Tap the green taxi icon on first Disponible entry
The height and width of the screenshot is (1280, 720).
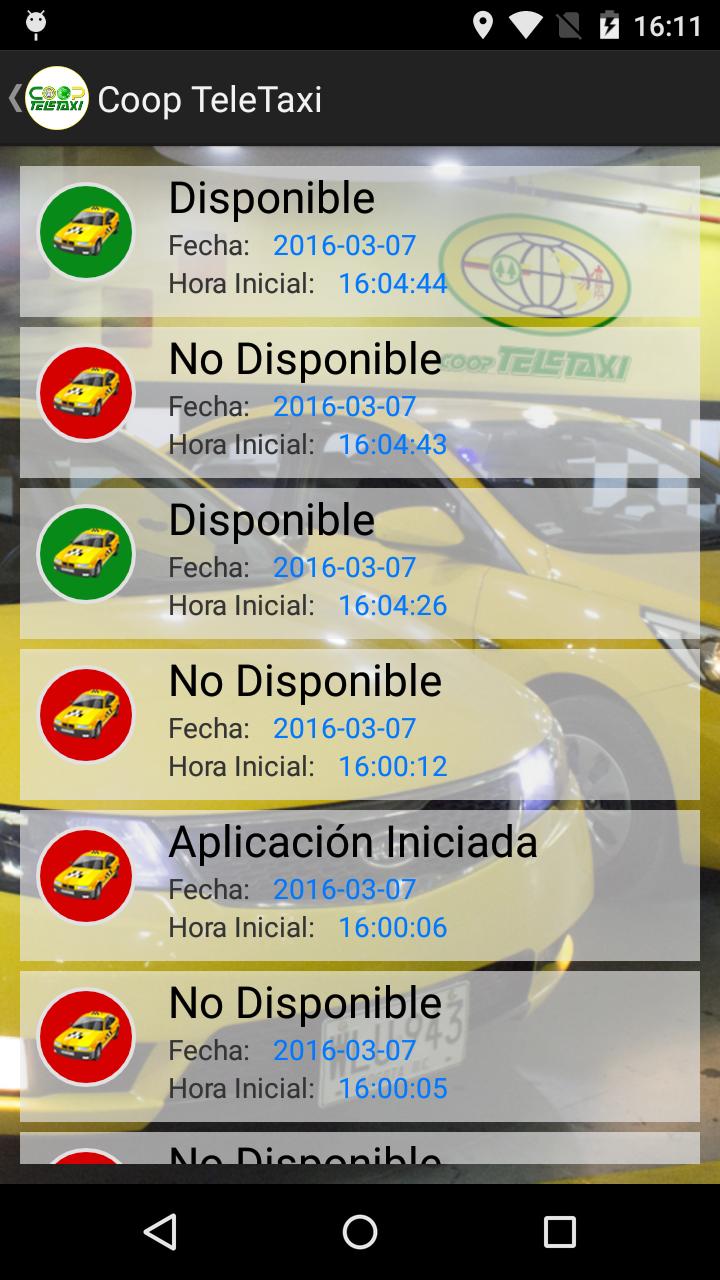tap(85, 232)
